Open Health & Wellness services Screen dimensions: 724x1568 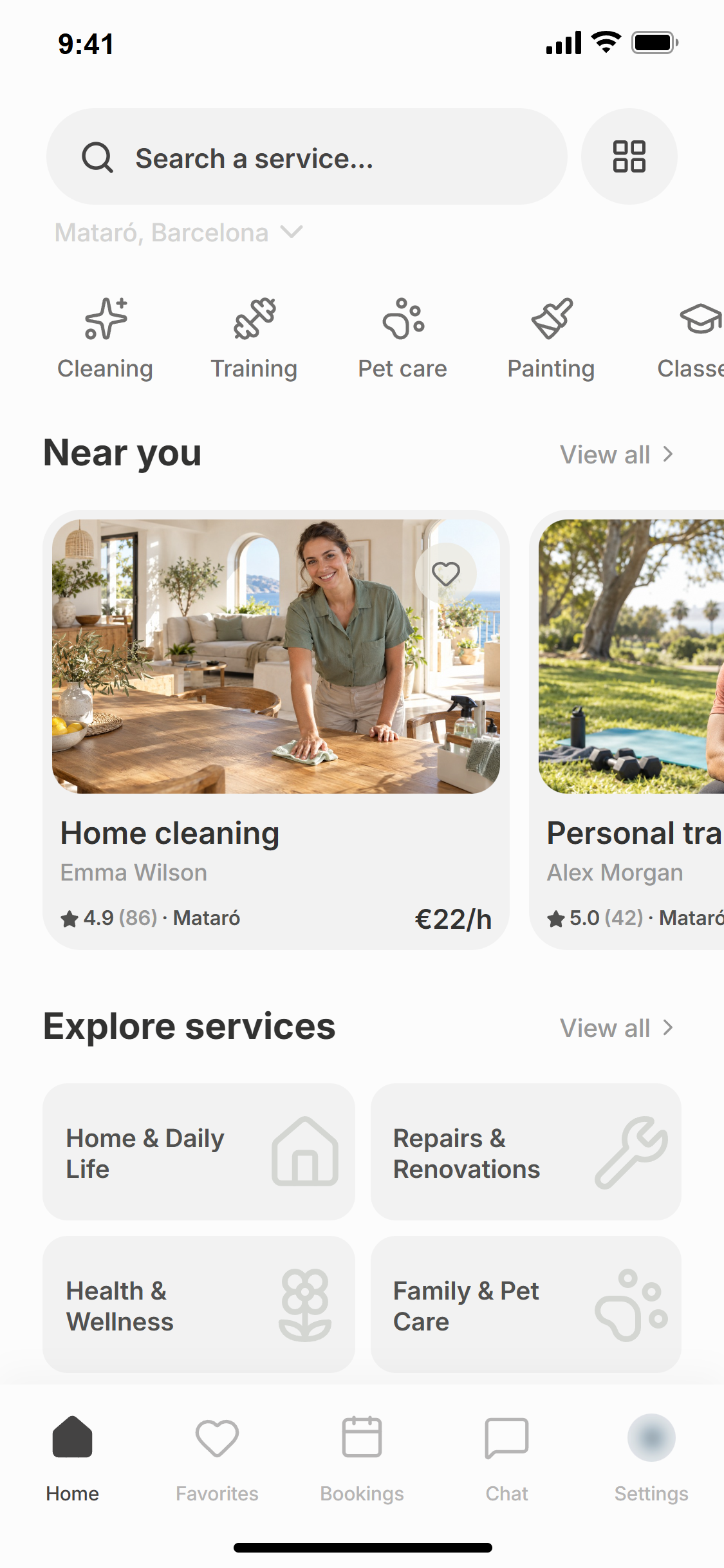199,1304
